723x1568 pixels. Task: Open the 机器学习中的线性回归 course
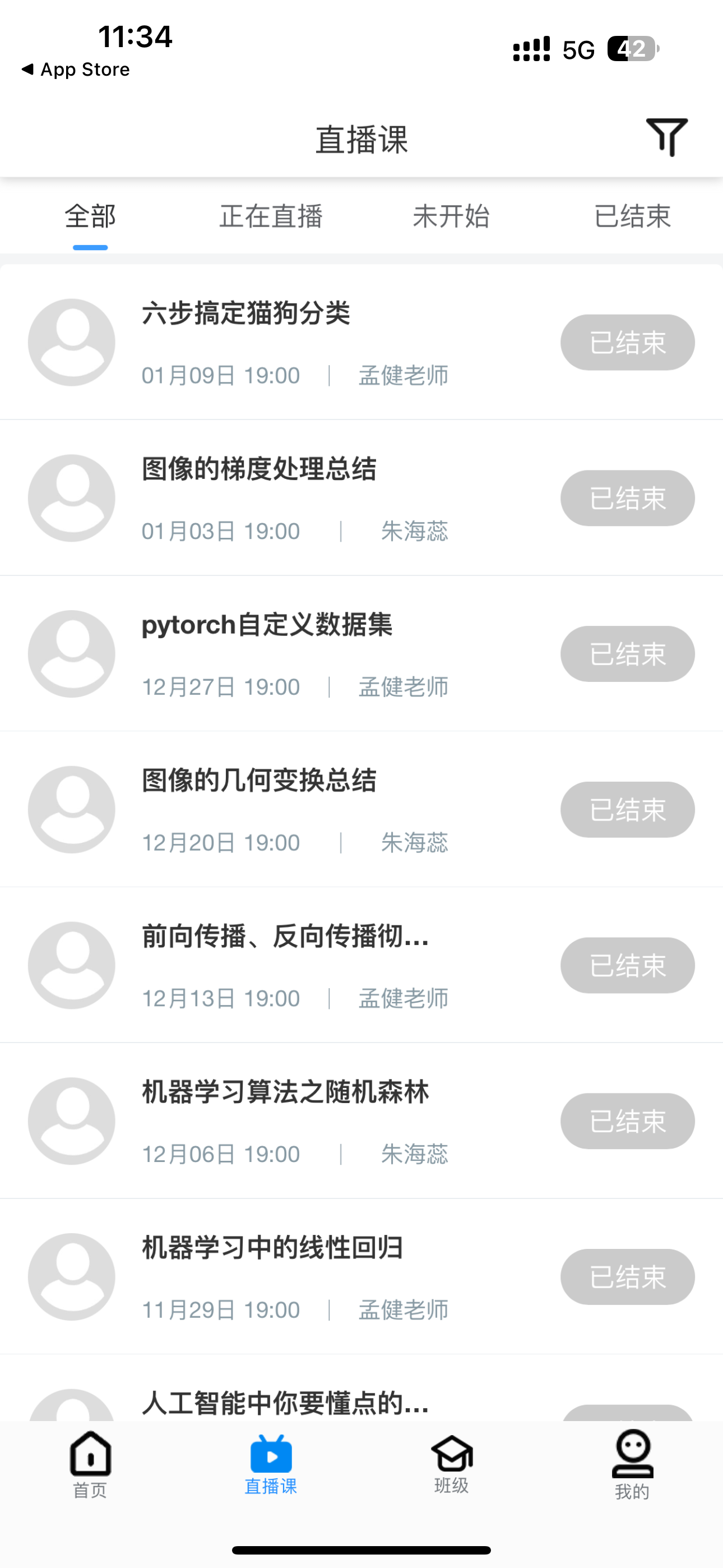click(x=361, y=1277)
